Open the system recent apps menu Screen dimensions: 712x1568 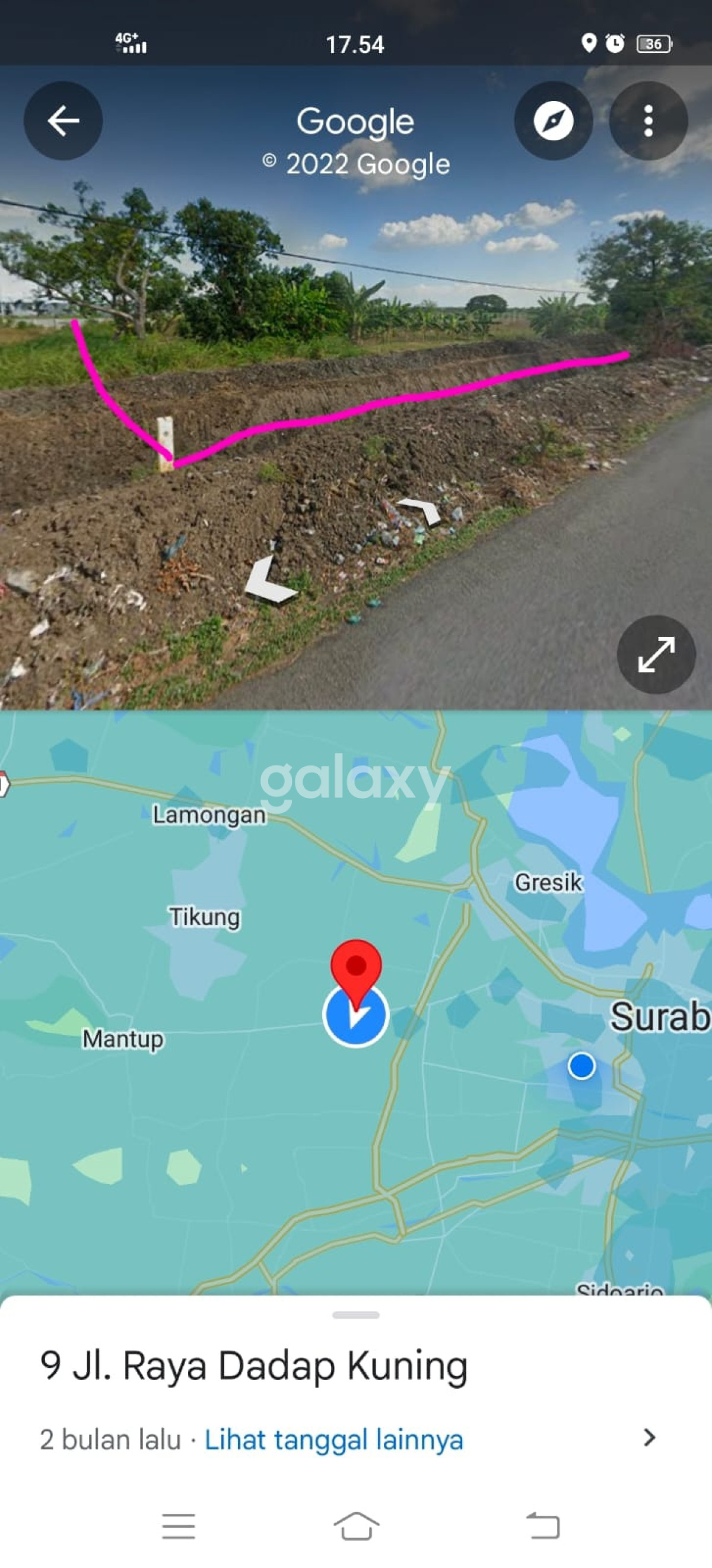pyautogui.click(x=179, y=1525)
